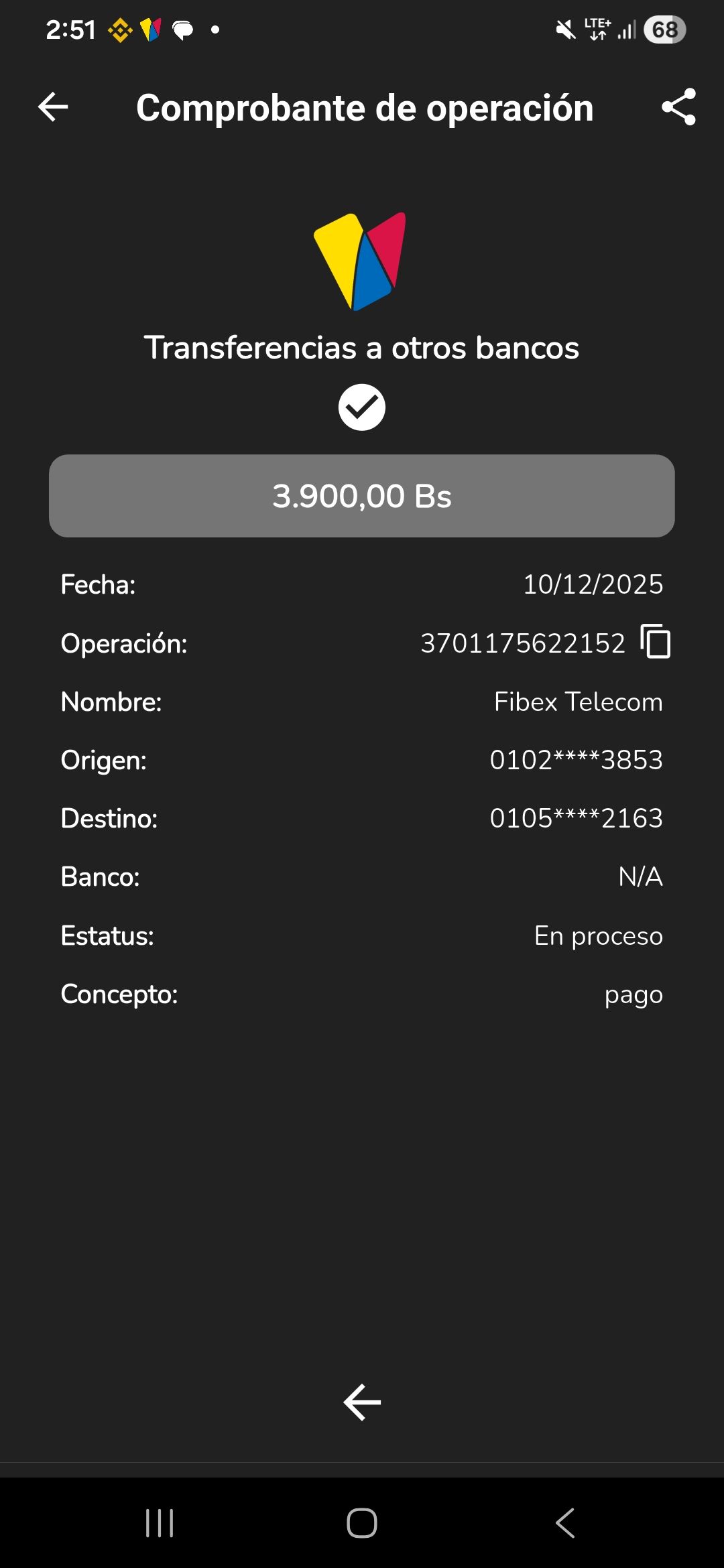Copy the operation number 3701175622152
The width and height of the screenshot is (724, 1568).
[x=656, y=642]
